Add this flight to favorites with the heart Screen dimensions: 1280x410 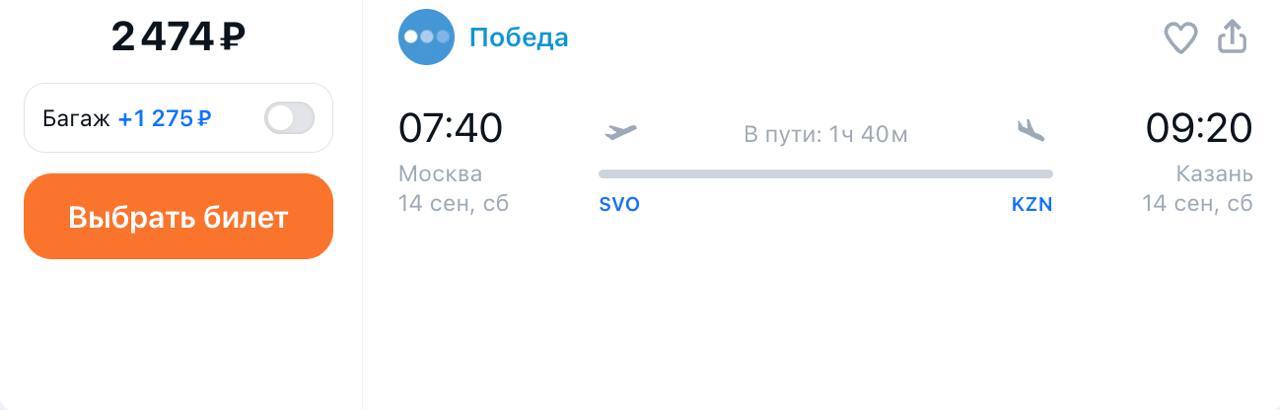click(1180, 38)
